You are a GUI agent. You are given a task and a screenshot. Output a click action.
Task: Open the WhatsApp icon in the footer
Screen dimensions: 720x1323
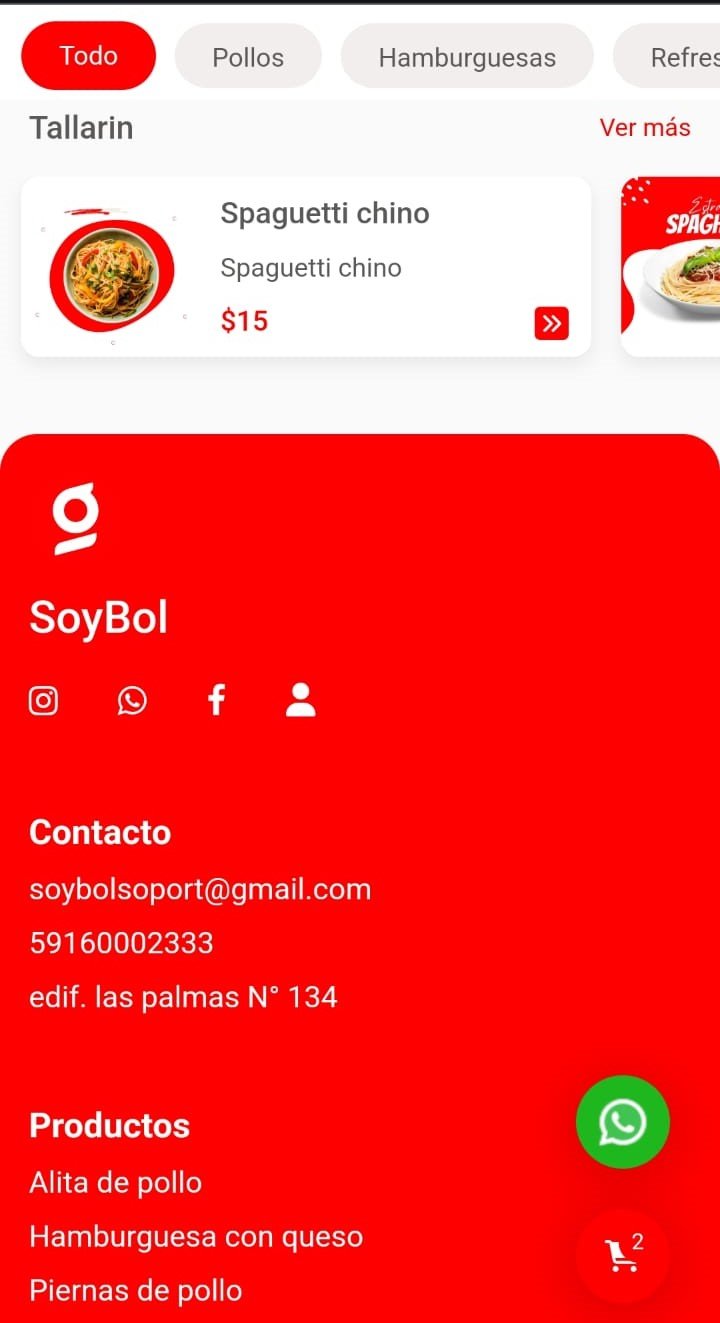click(131, 701)
